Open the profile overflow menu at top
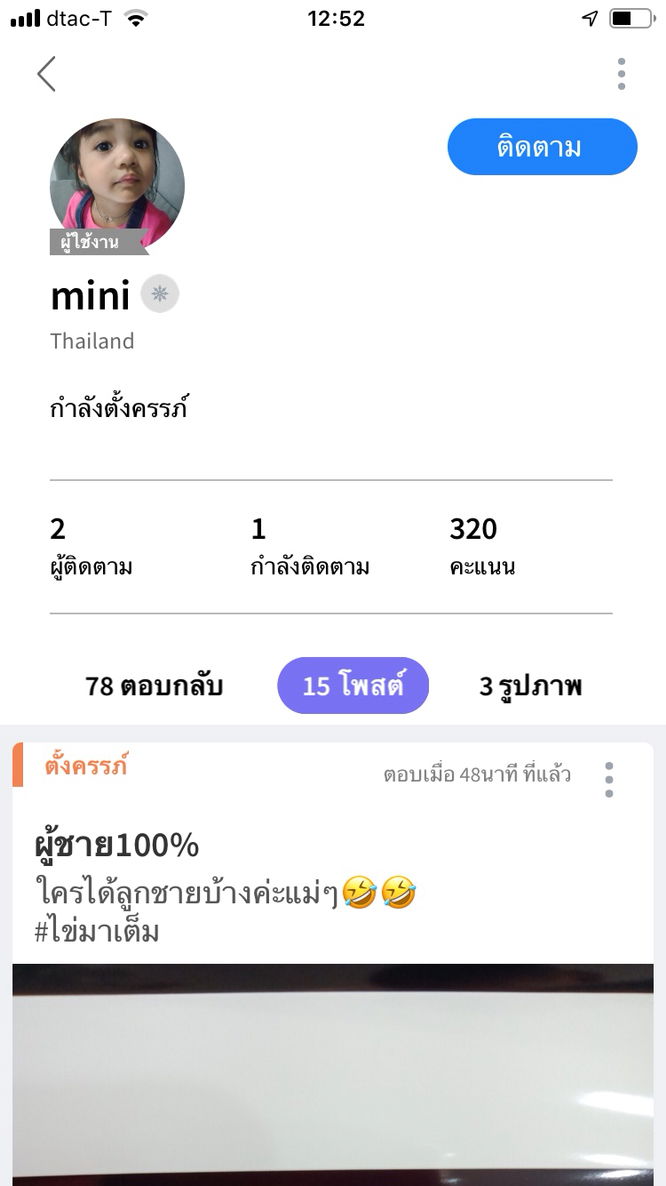This screenshot has width=666, height=1186. [621, 74]
